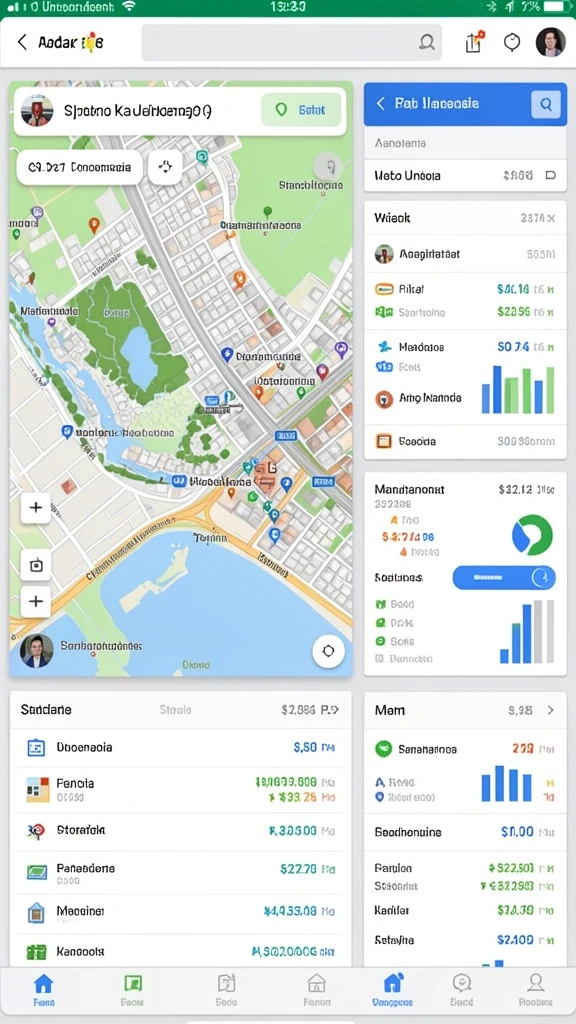
Task: Open search in the blue panel header
Action: pos(546,104)
